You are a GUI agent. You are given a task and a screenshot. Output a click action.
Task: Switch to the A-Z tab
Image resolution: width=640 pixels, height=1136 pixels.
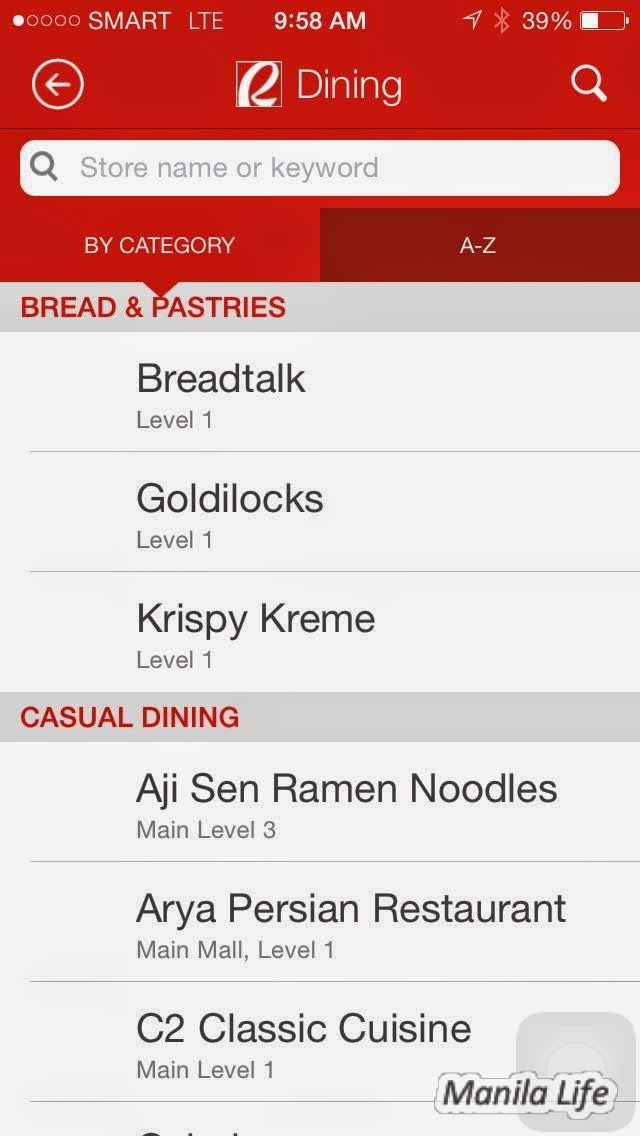tap(478, 245)
